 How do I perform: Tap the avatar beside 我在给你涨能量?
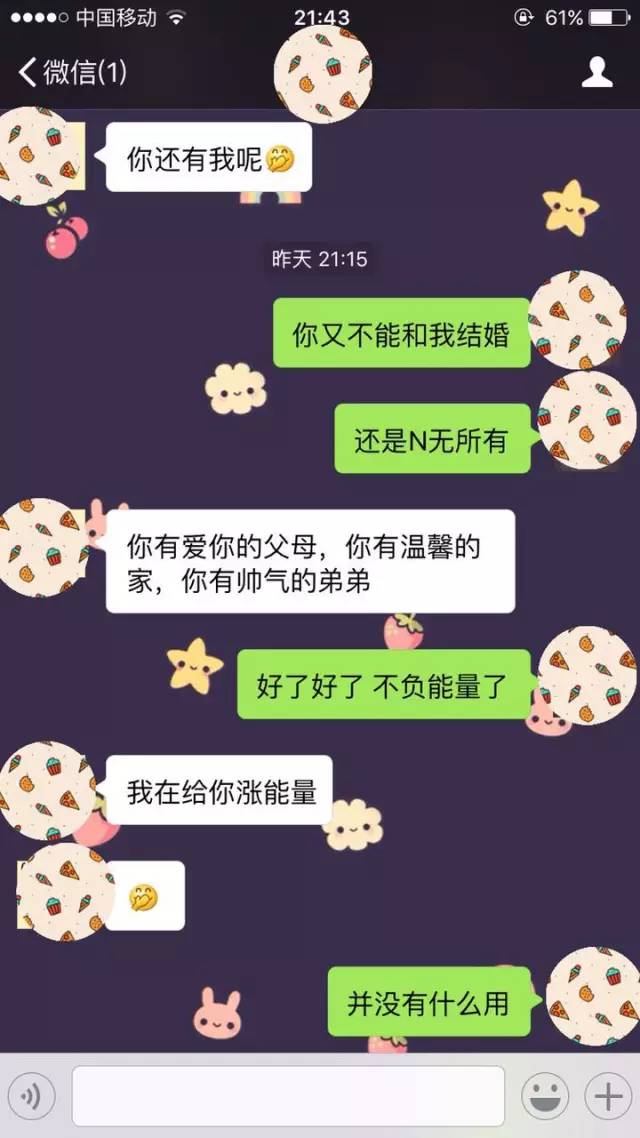(x=46, y=792)
